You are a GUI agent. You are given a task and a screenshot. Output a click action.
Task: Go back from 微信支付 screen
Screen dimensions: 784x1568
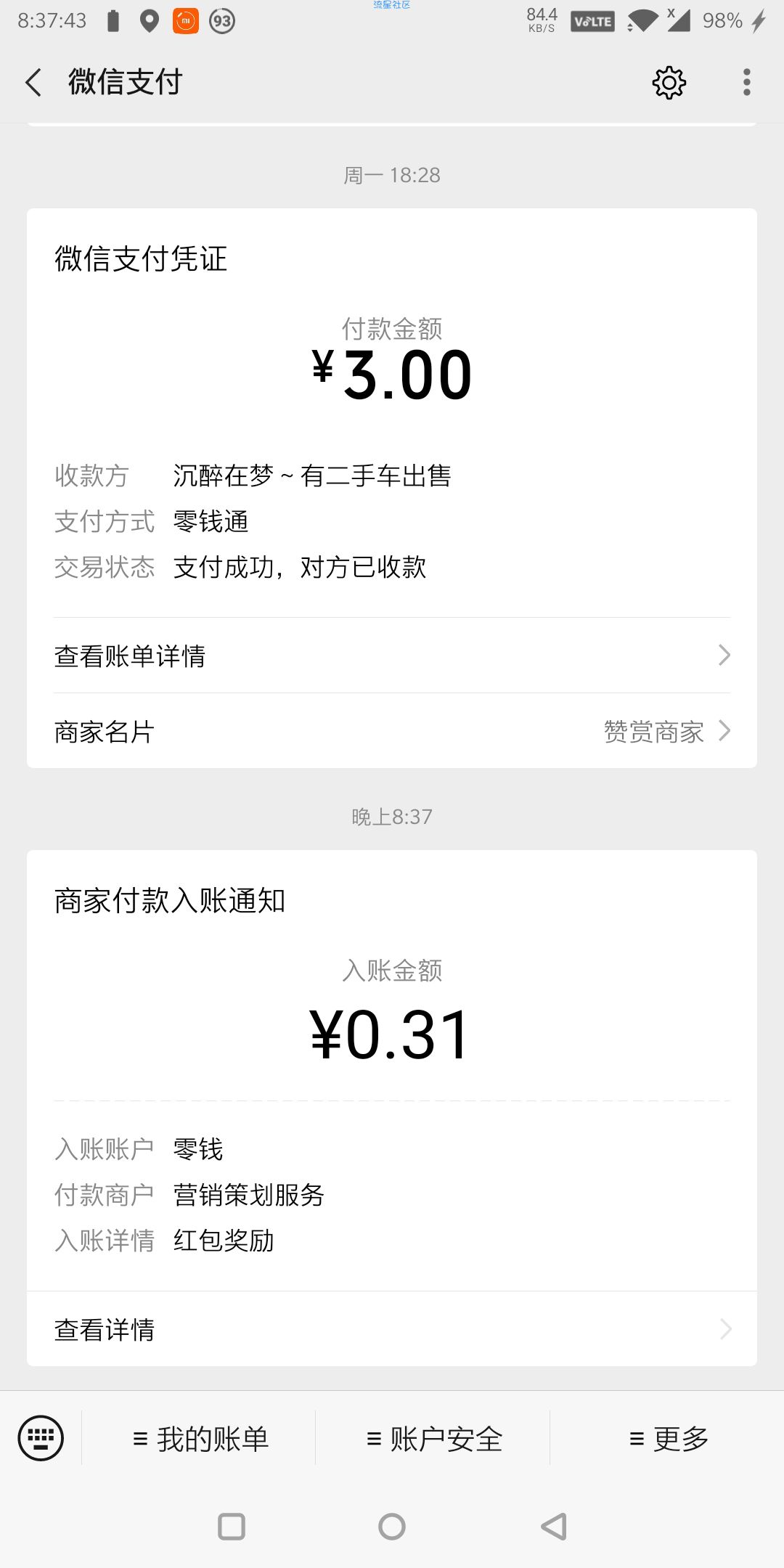coord(33,83)
